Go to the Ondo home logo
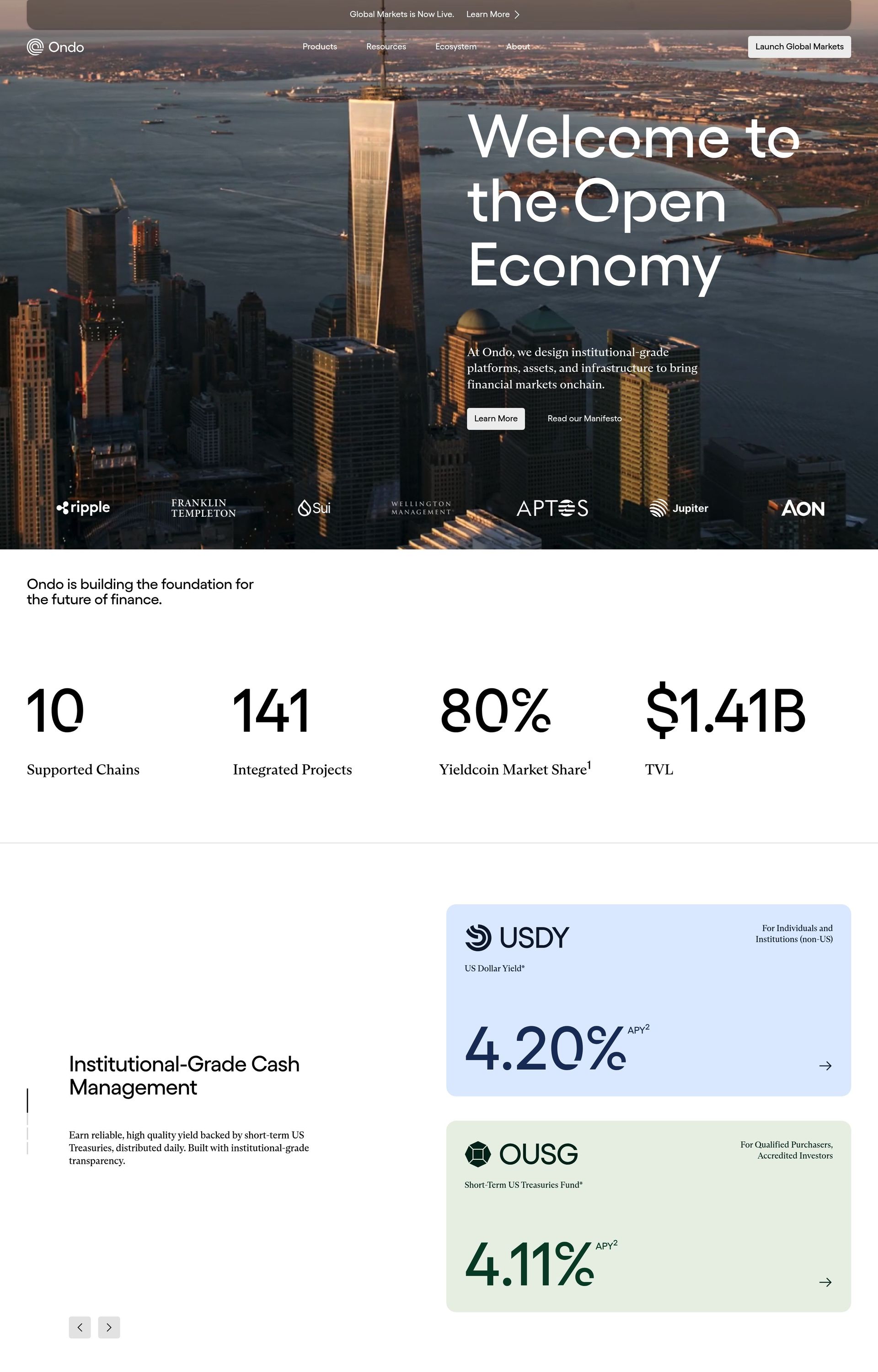Screen dimensions: 878x1372 click(x=55, y=47)
